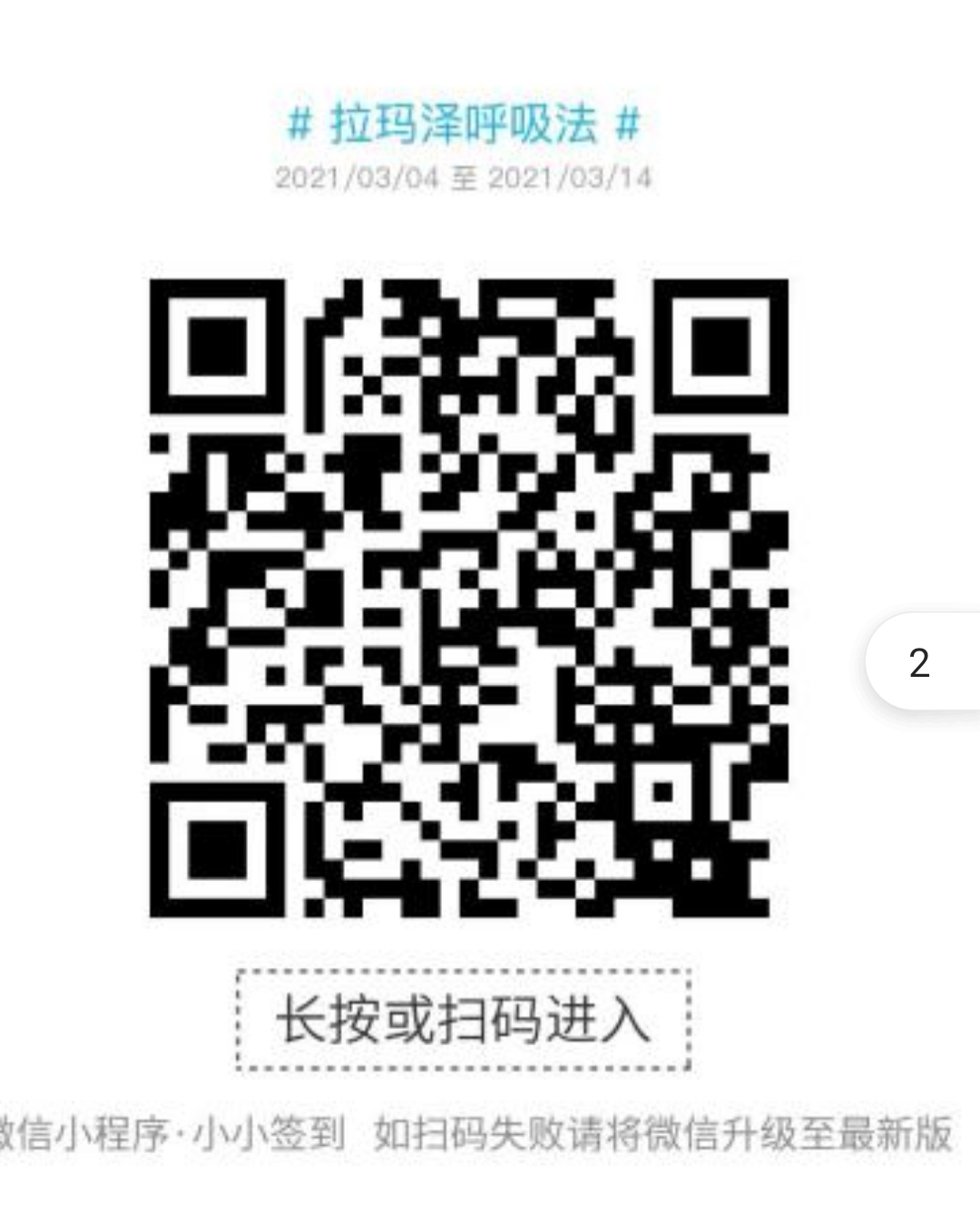980x1213 pixels.
Task: Tap the floating pill labeled 2
Action: (921, 662)
